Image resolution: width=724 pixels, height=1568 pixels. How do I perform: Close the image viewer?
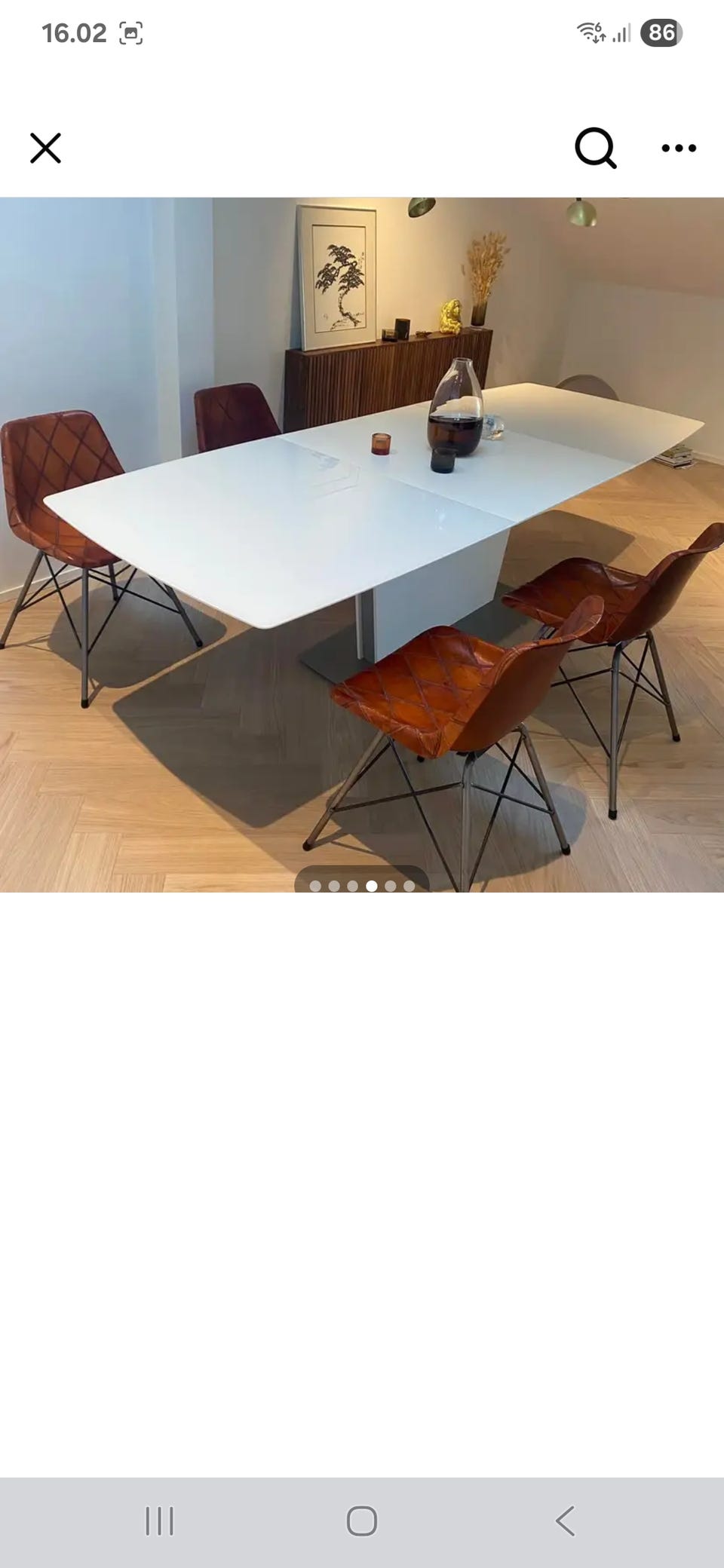45,148
